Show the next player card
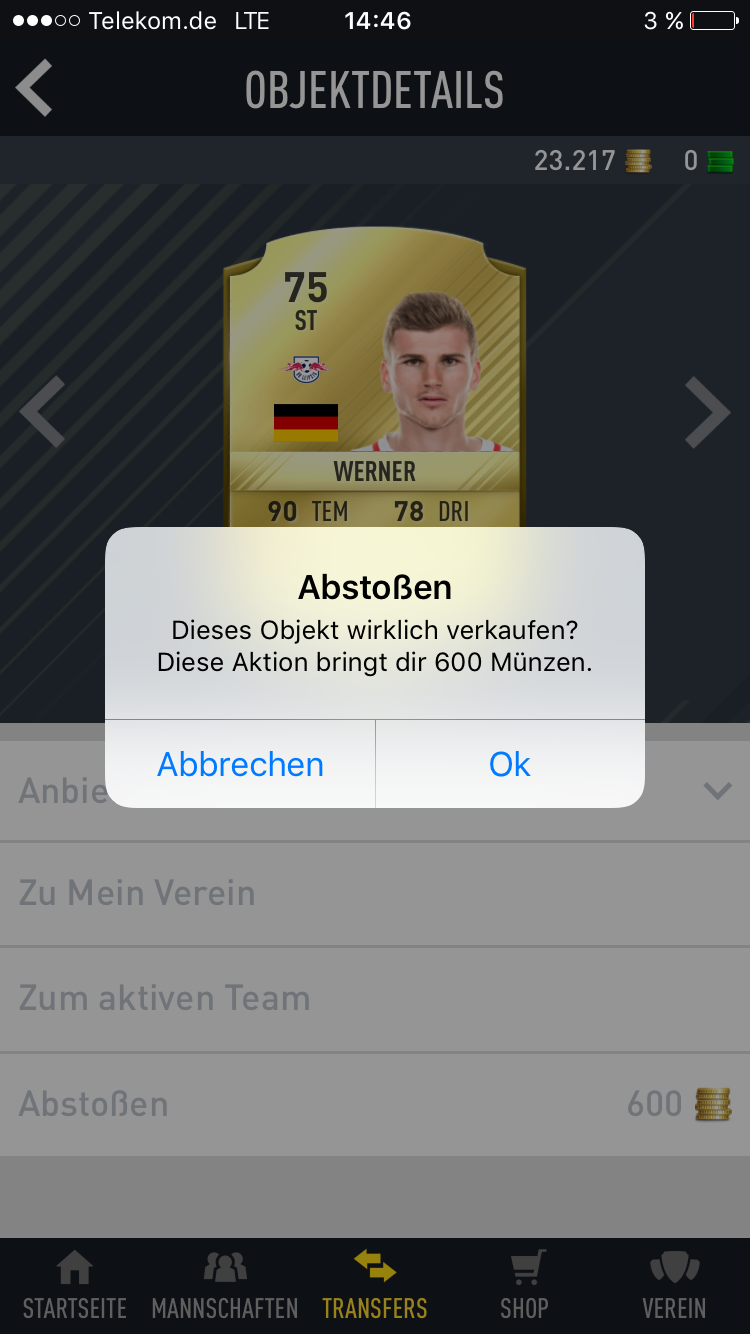 pos(707,411)
